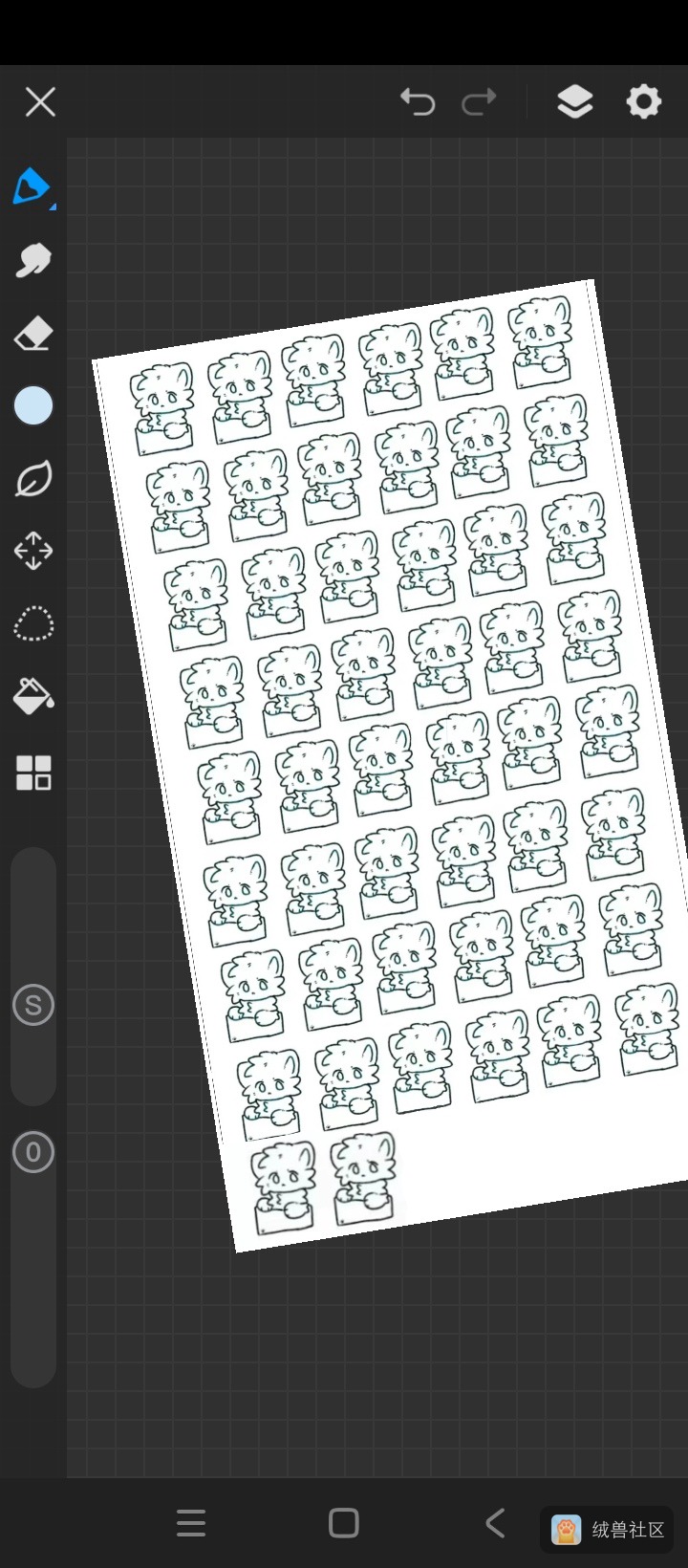
Task: Open the light blue color swatch
Action: [33, 405]
